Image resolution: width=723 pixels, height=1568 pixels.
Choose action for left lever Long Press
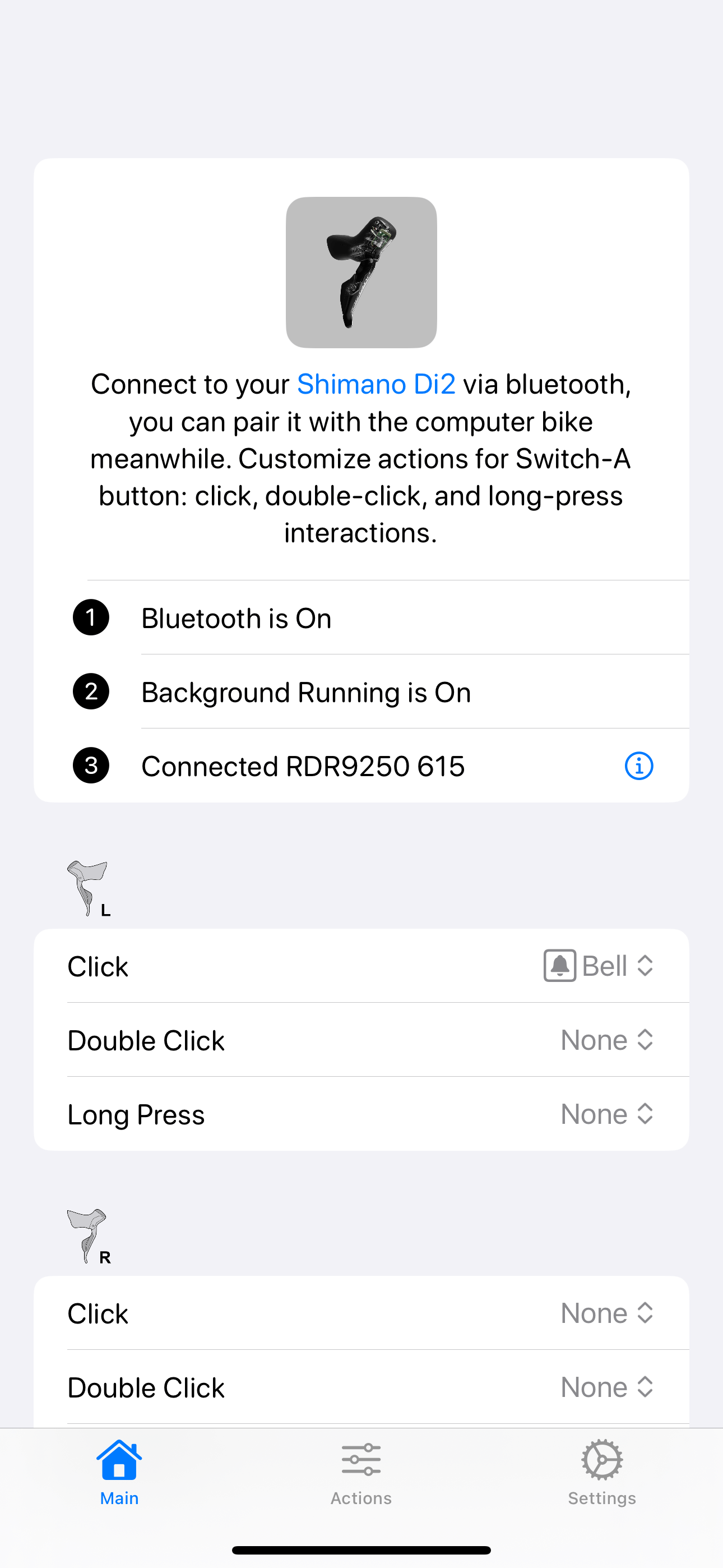click(x=608, y=1114)
